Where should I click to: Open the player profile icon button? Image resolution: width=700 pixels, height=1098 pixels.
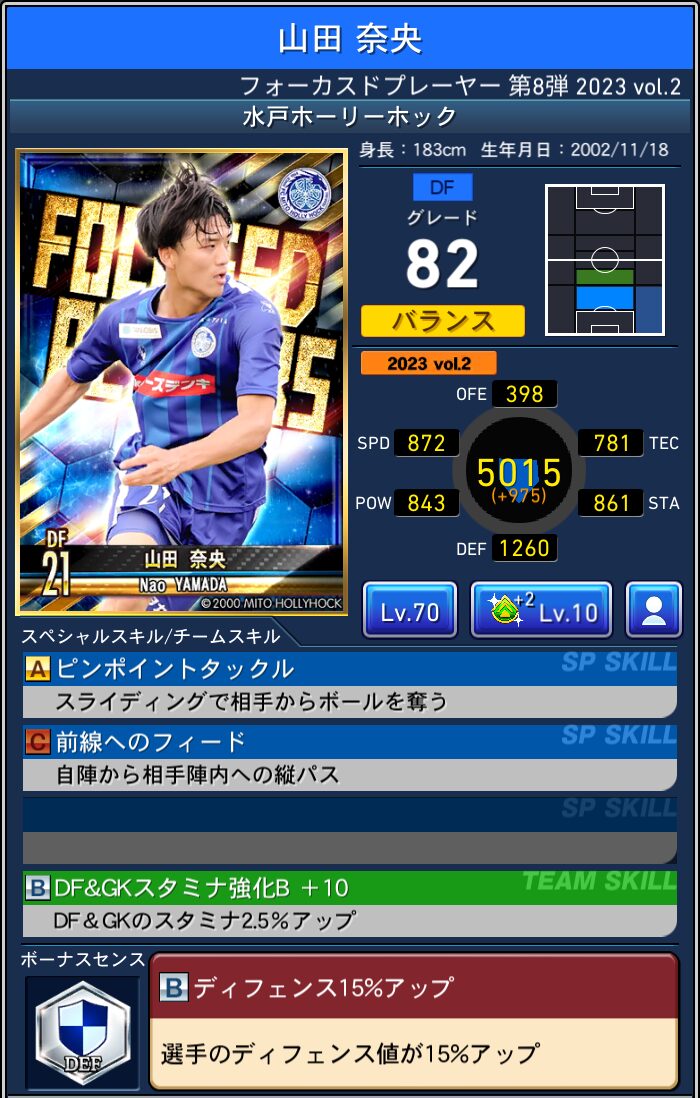pyautogui.click(x=653, y=611)
